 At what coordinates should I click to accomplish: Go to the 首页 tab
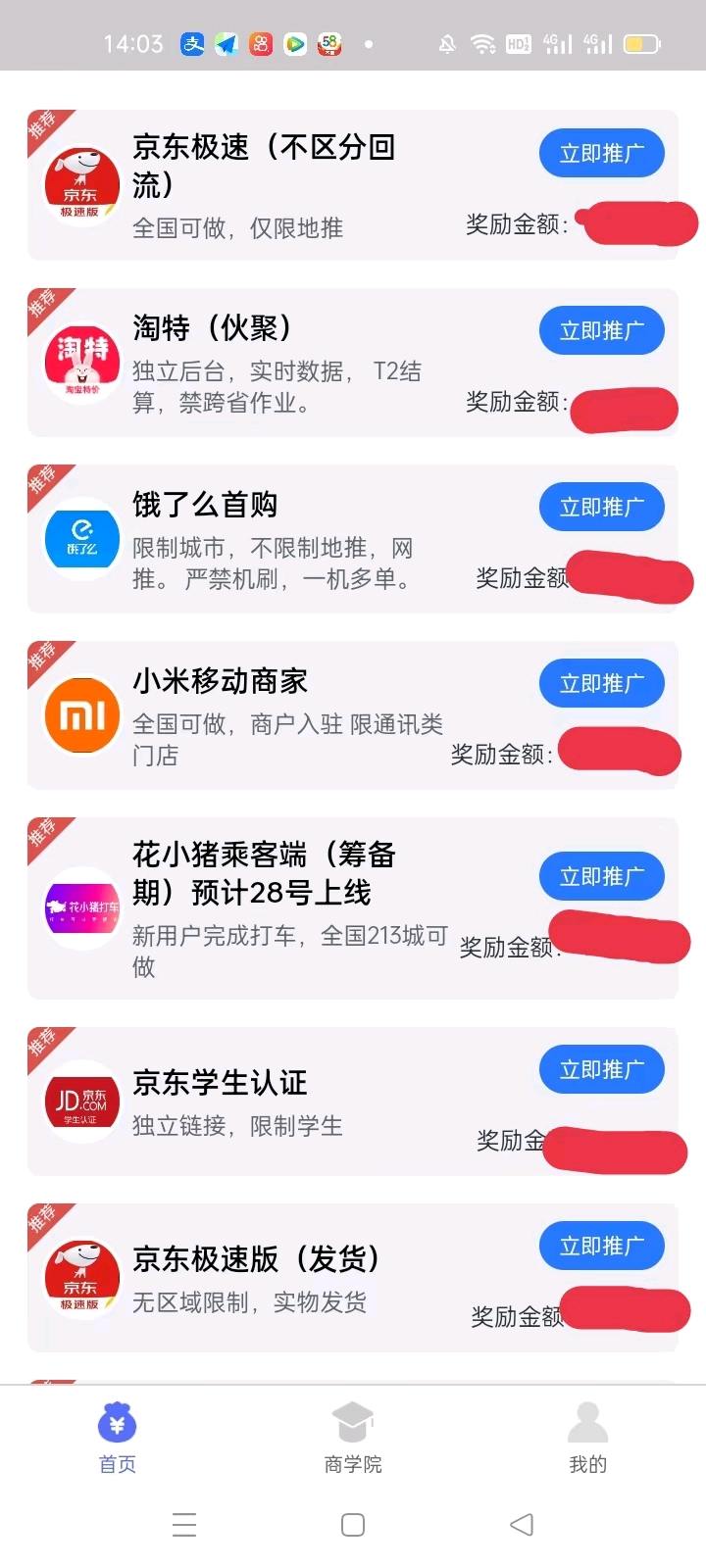point(118,1438)
